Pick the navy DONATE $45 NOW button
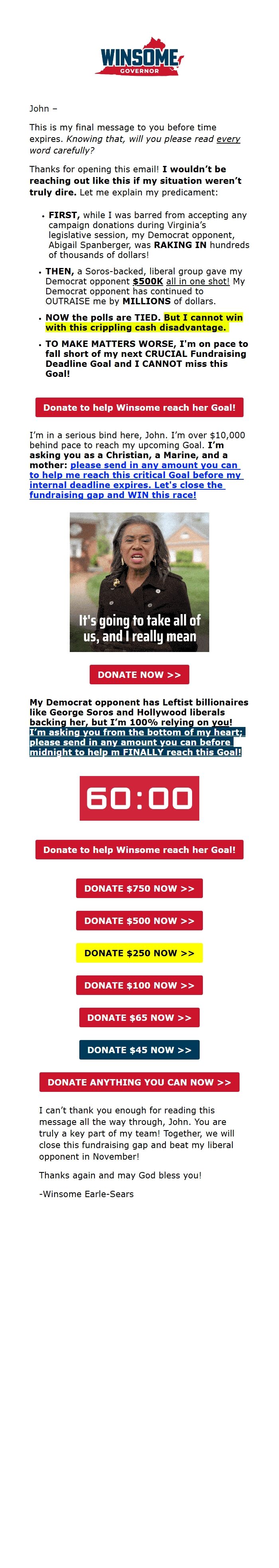Screen dimensions: 279x1568 139,1050
